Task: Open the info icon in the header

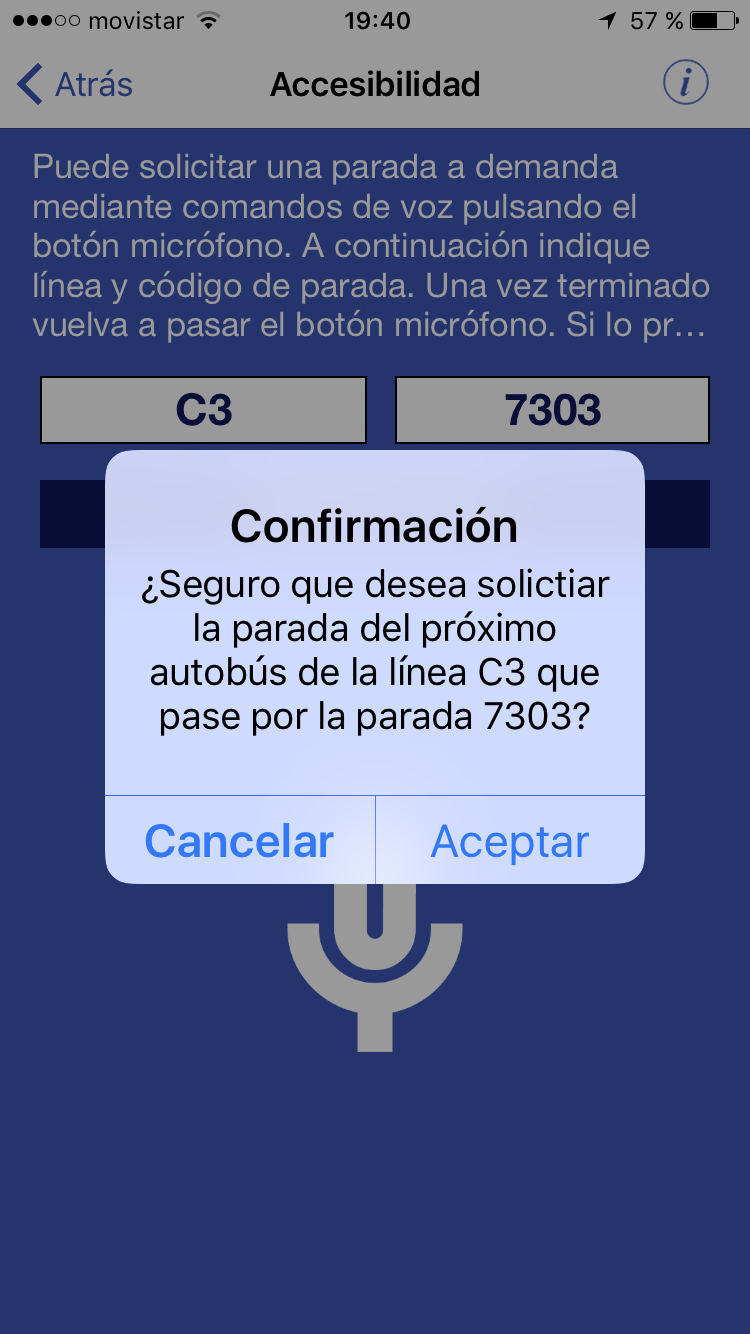Action: pos(685,83)
